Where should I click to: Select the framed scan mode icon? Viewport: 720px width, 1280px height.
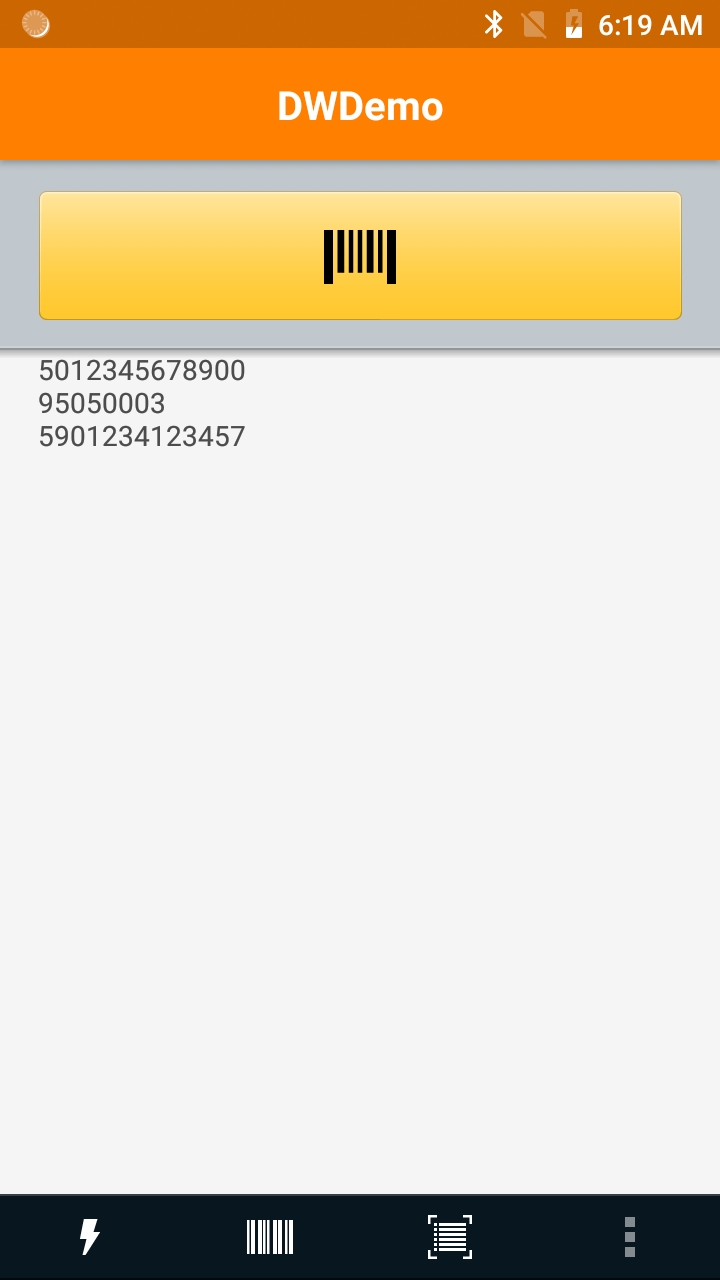pos(450,1237)
